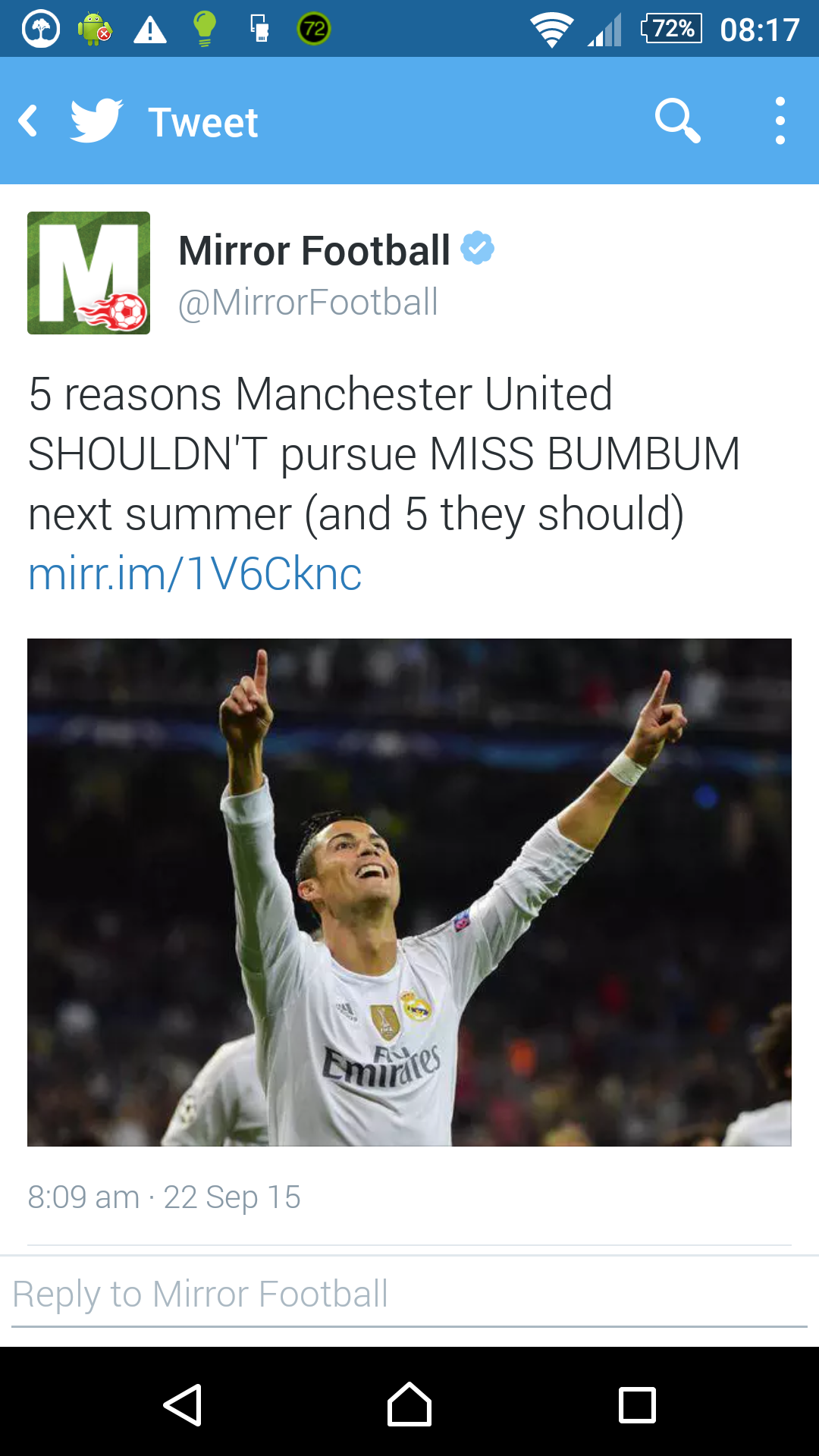Open the mirr.im/1V6Cknc link
The width and height of the screenshot is (819, 1456).
[195, 573]
